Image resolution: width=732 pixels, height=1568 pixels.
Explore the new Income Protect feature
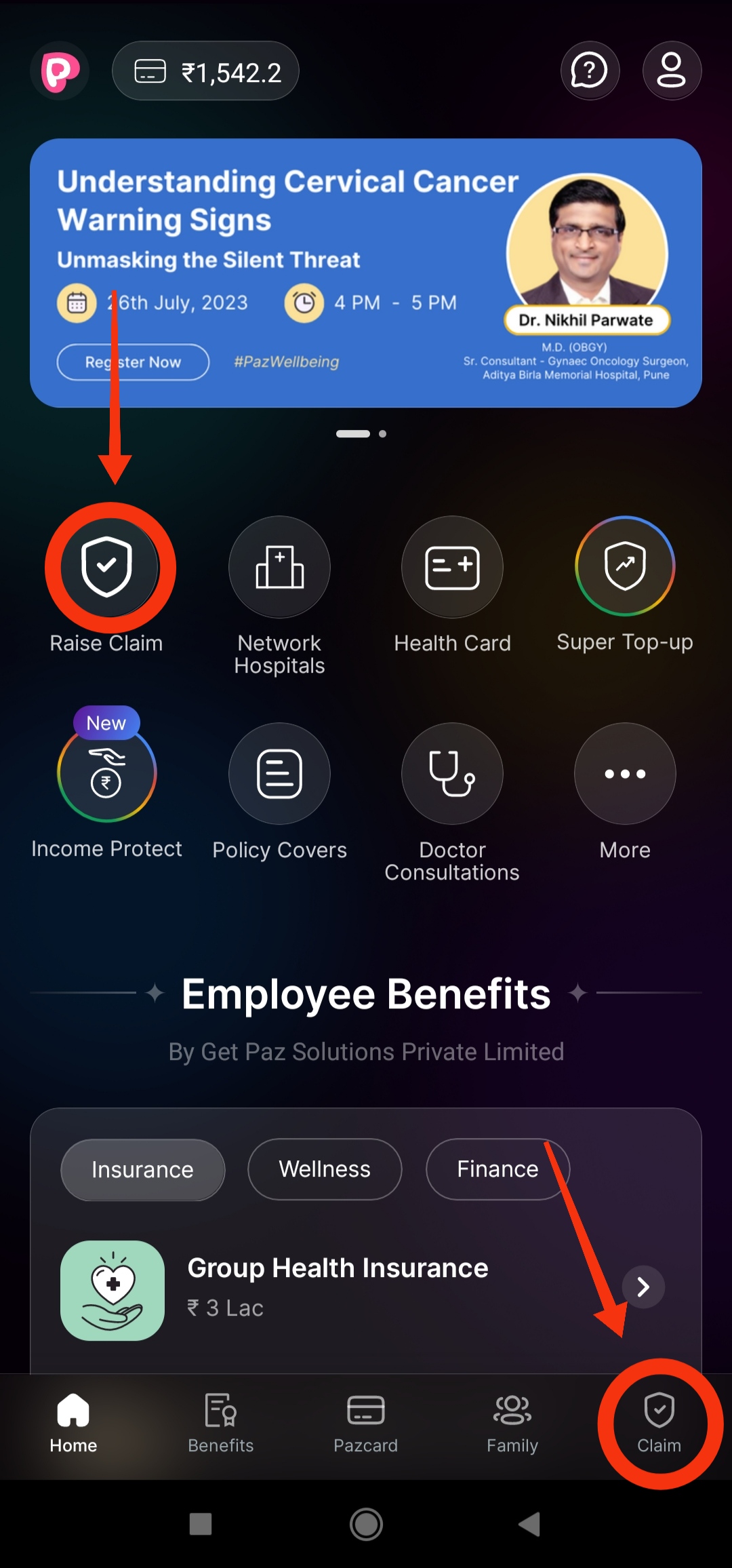click(x=106, y=773)
